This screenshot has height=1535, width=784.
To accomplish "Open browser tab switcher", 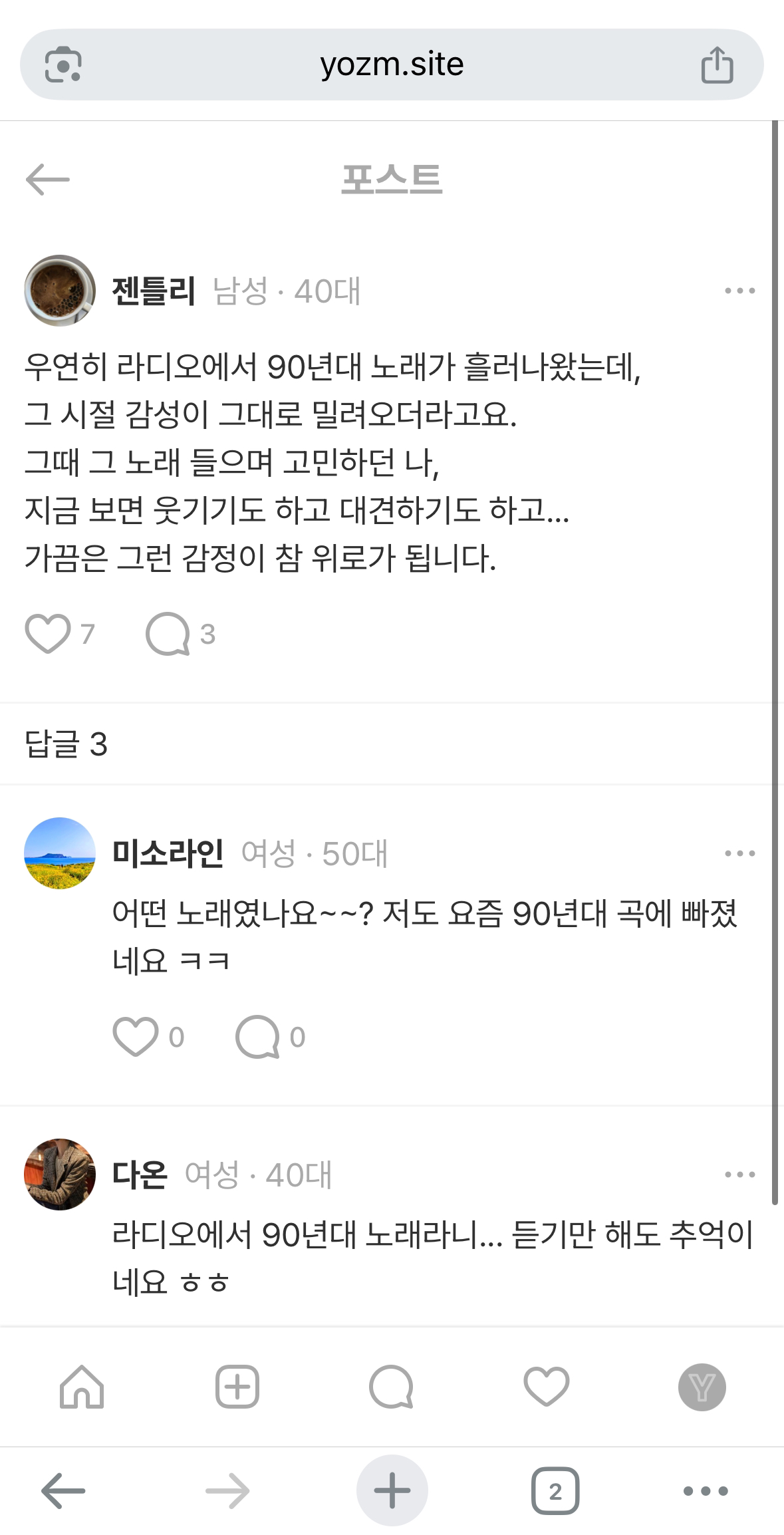I will click(x=555, y=1491).
